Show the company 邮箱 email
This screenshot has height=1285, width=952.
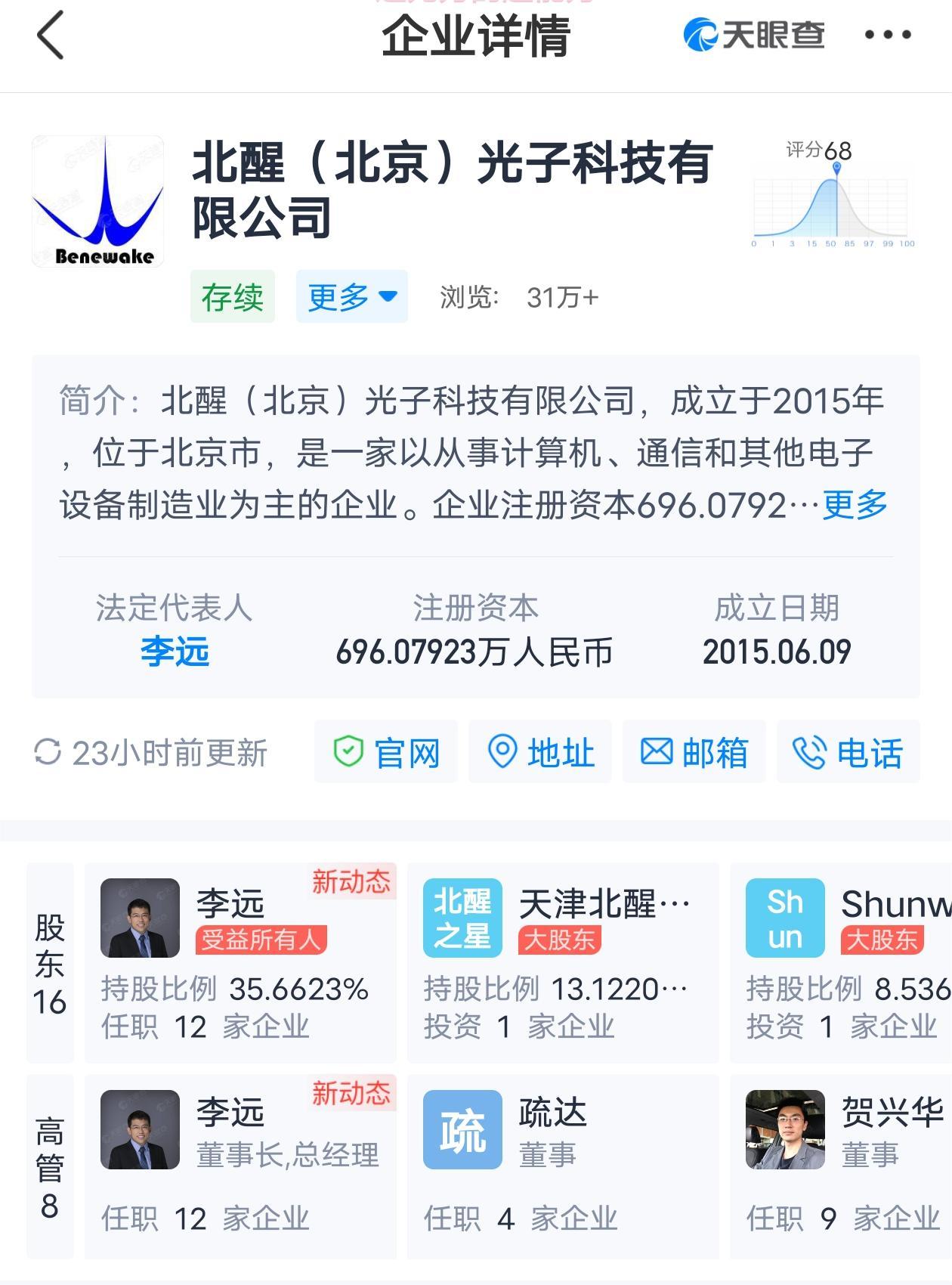[694, 752]
